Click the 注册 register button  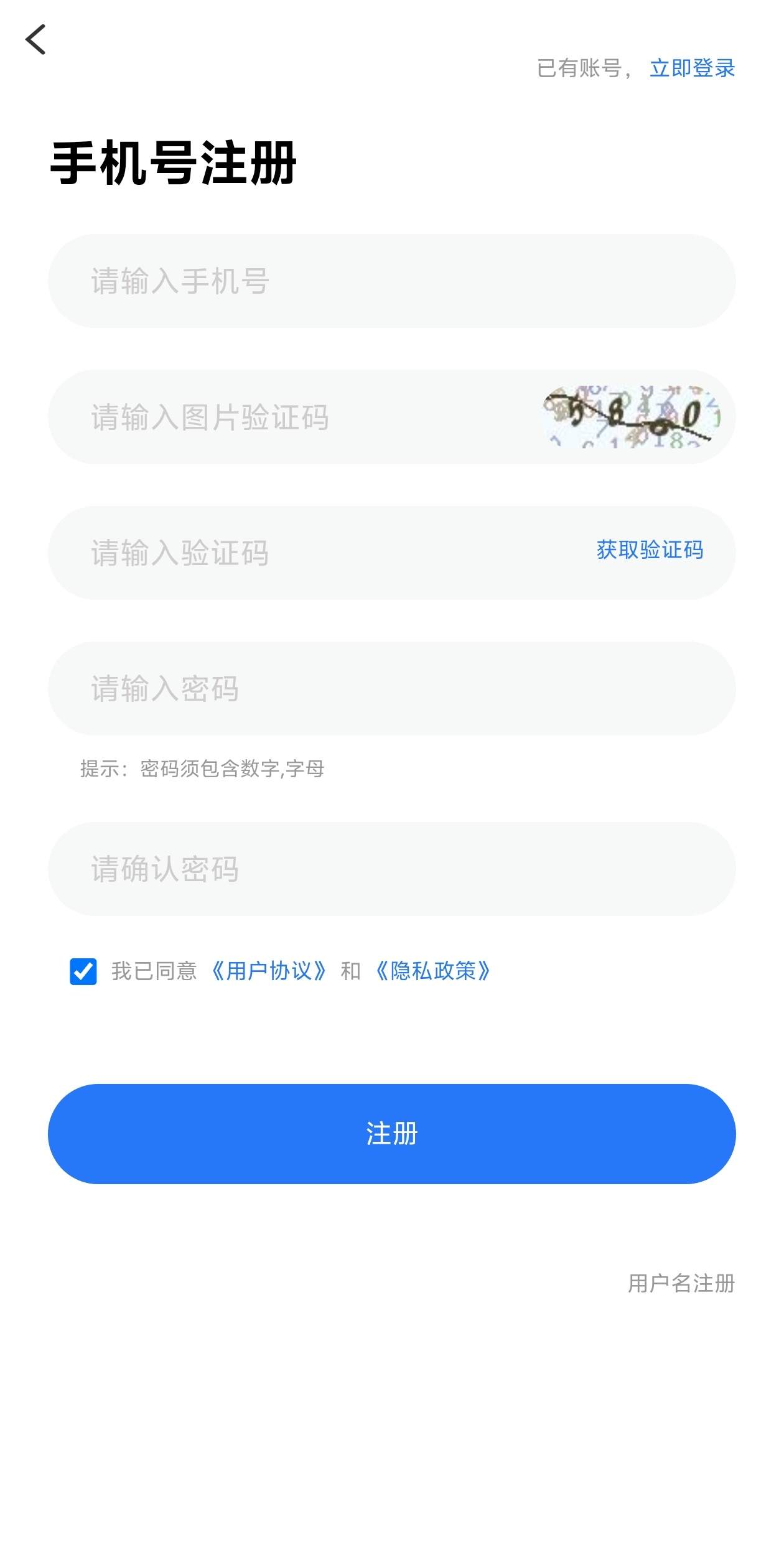tap(392, 1134)
